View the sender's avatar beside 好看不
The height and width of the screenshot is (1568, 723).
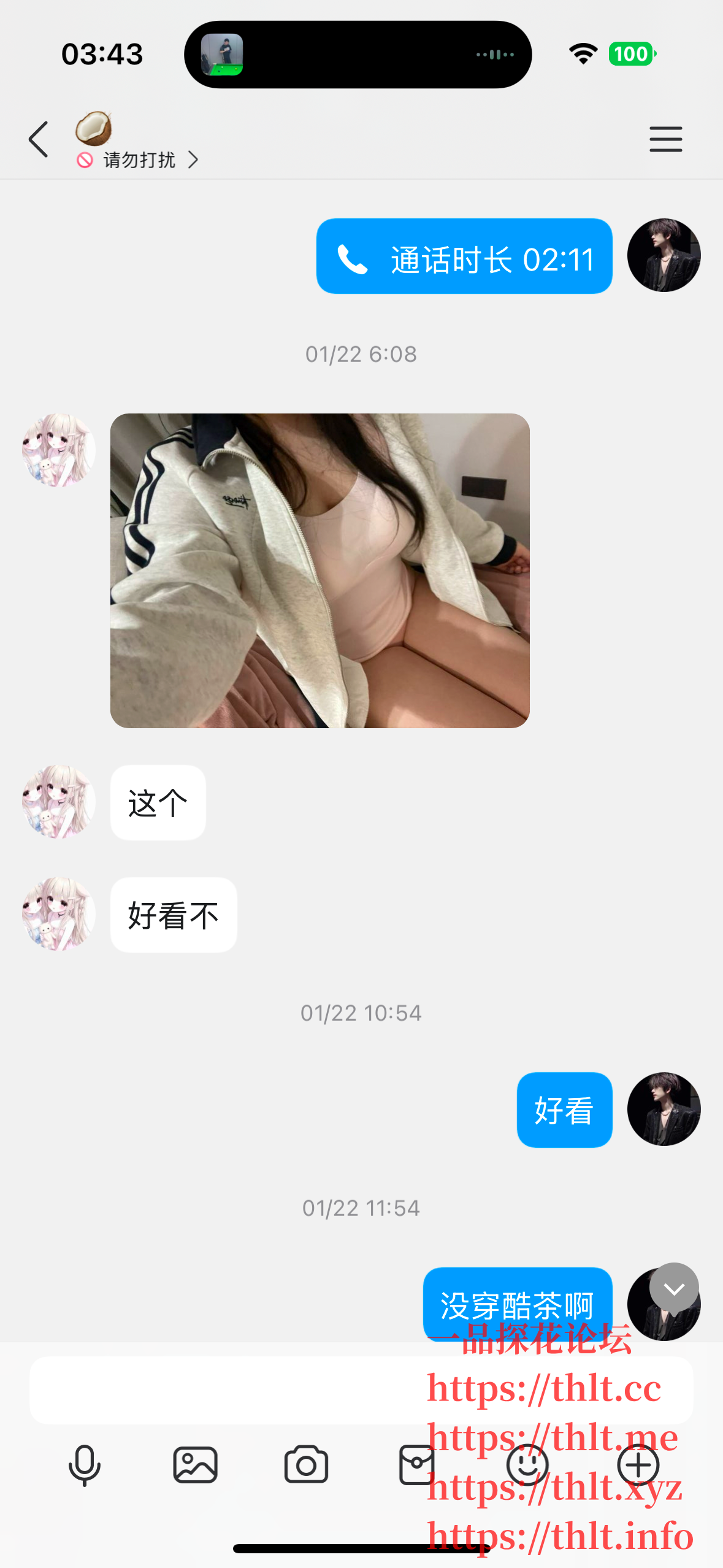[x=59, y=914]
